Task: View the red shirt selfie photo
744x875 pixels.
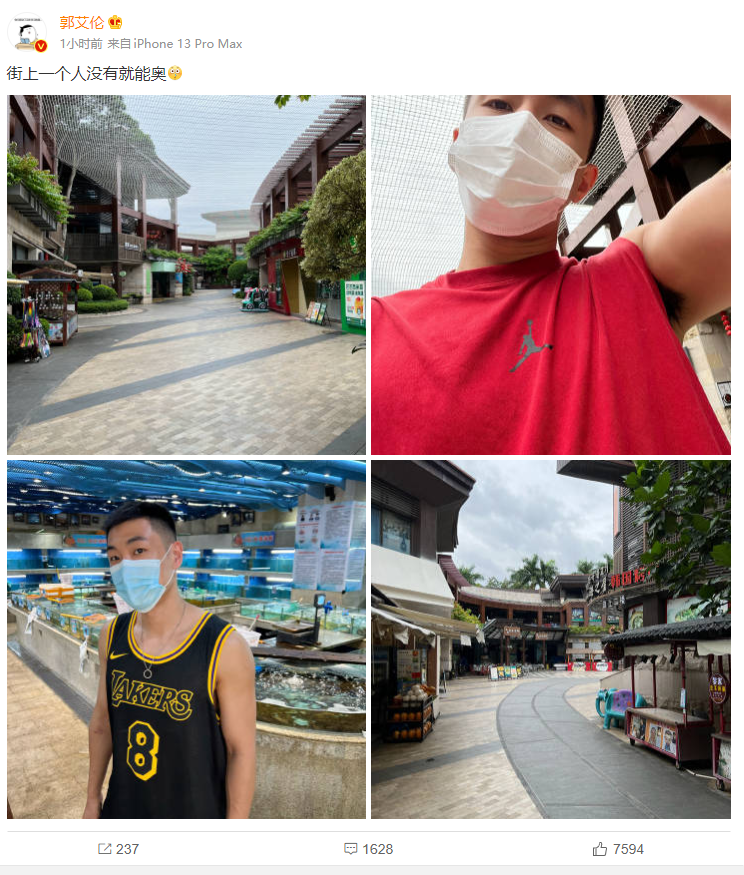Action: point(550,275)
